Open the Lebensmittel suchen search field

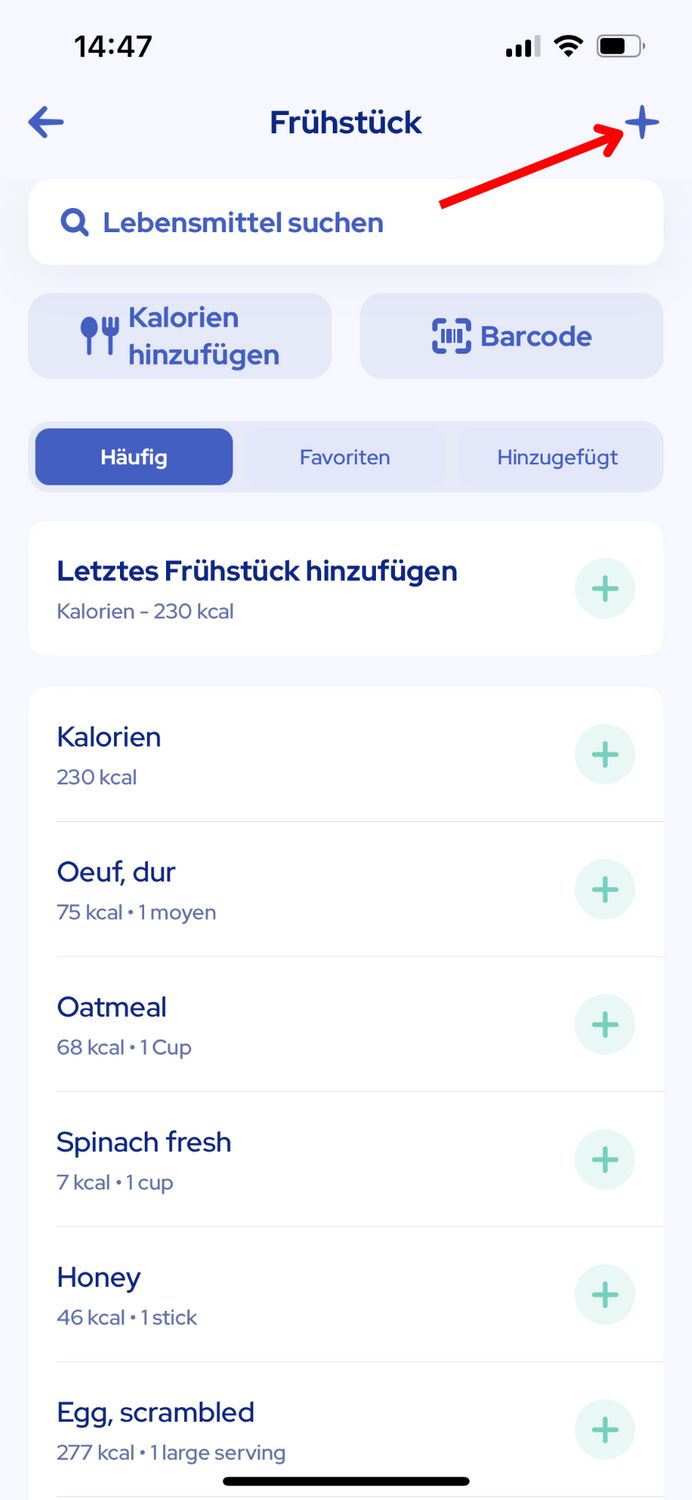coord(345,222)
